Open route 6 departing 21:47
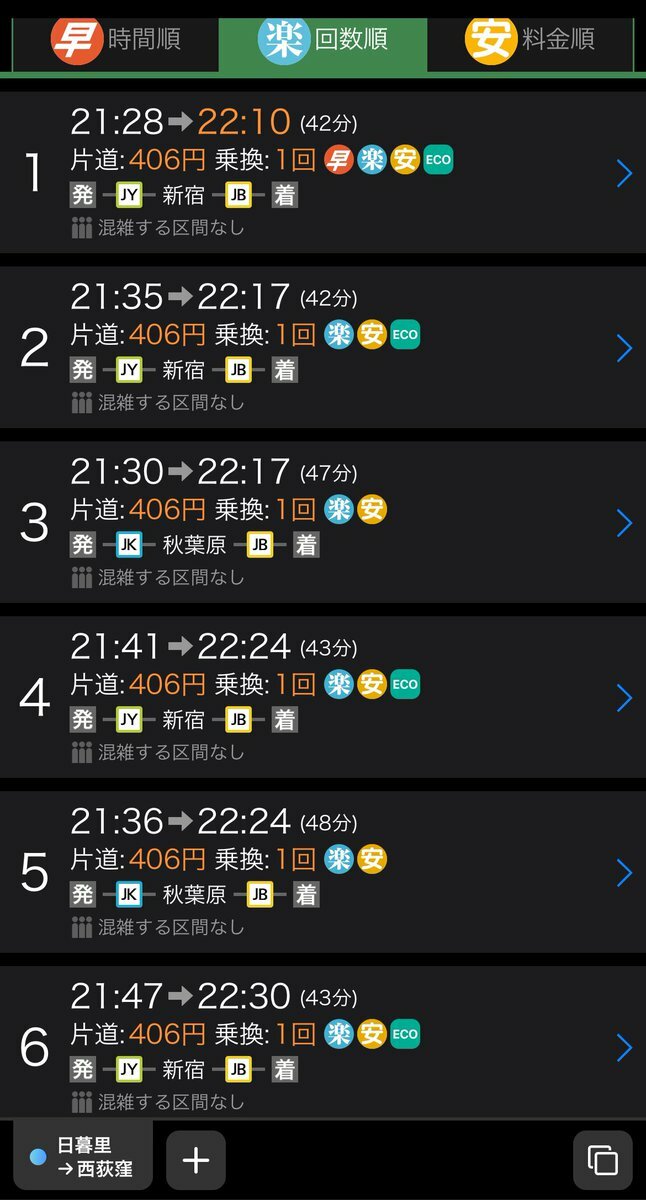Image resolution: width=646 pixels, height=1200 pixels. tap(323, 1047)
